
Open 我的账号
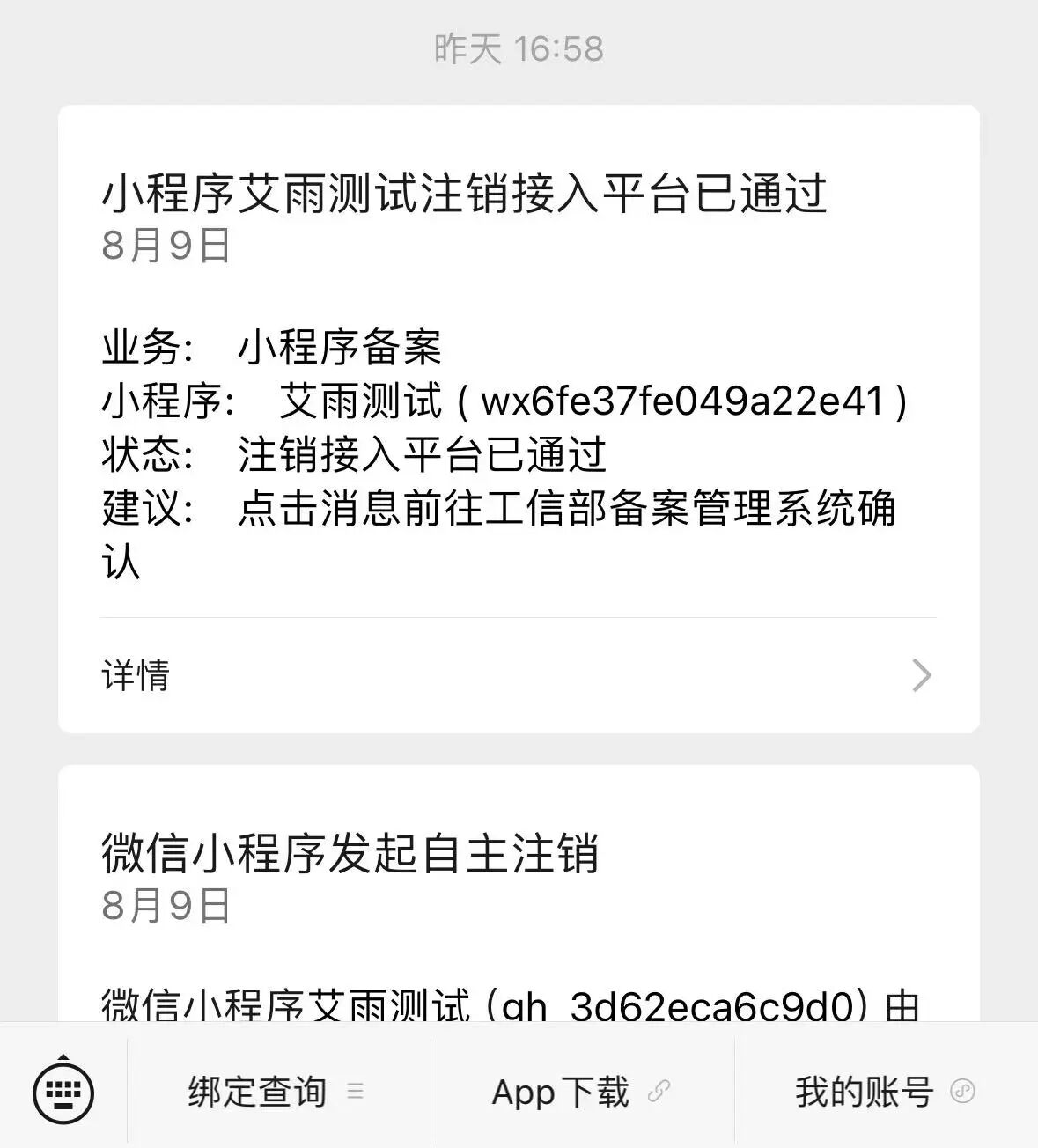pyautogui.click(x=886, y=1092)
